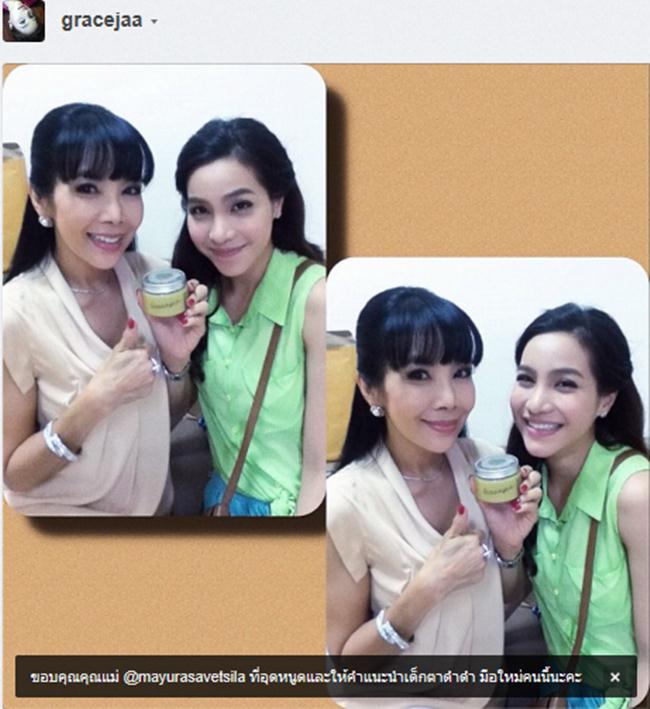Dismiss the caption bar with the X
Screen dimensions: 650x709
(x=614, y=677)
